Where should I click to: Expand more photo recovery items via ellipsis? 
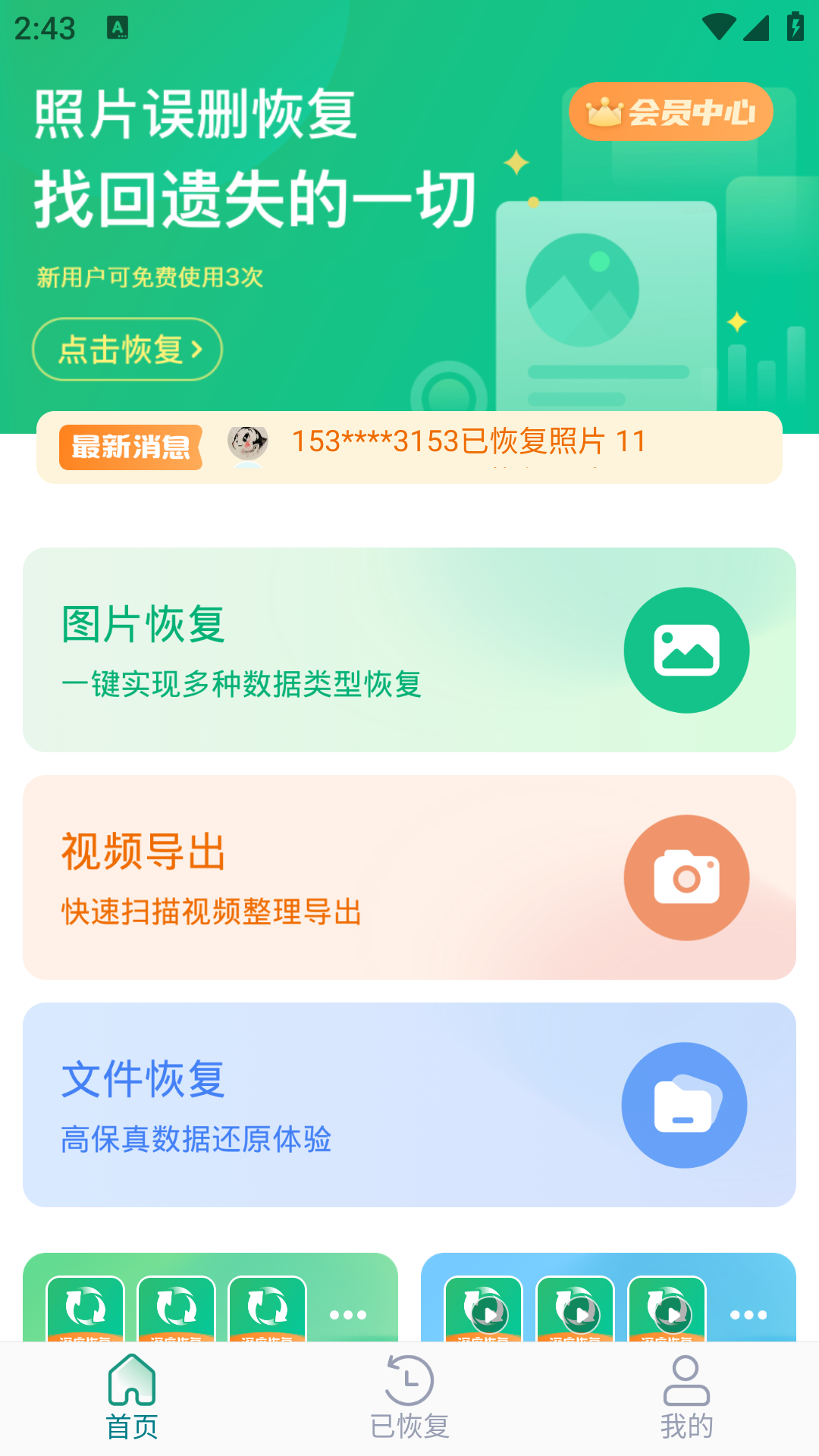tap(348, 1316)
